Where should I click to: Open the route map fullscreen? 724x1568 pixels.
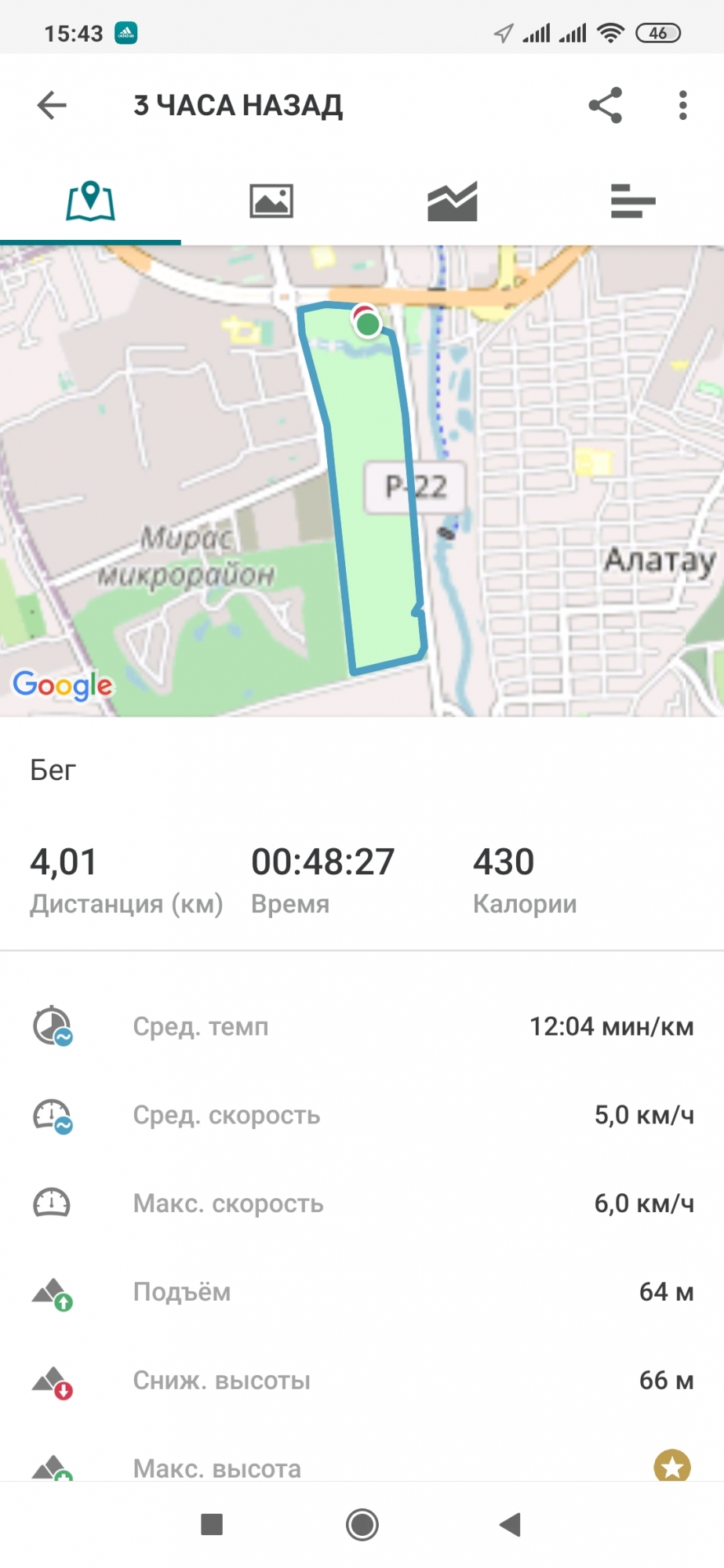(x=361, y=481)
